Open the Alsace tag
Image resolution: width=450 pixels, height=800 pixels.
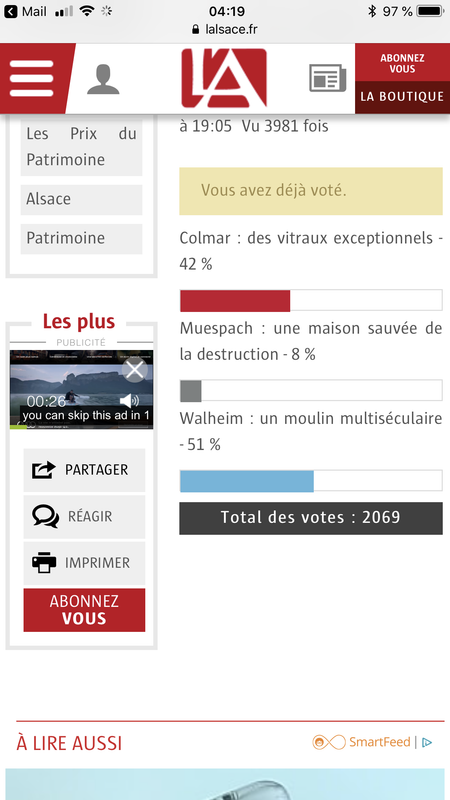click(x=82, y=199)
